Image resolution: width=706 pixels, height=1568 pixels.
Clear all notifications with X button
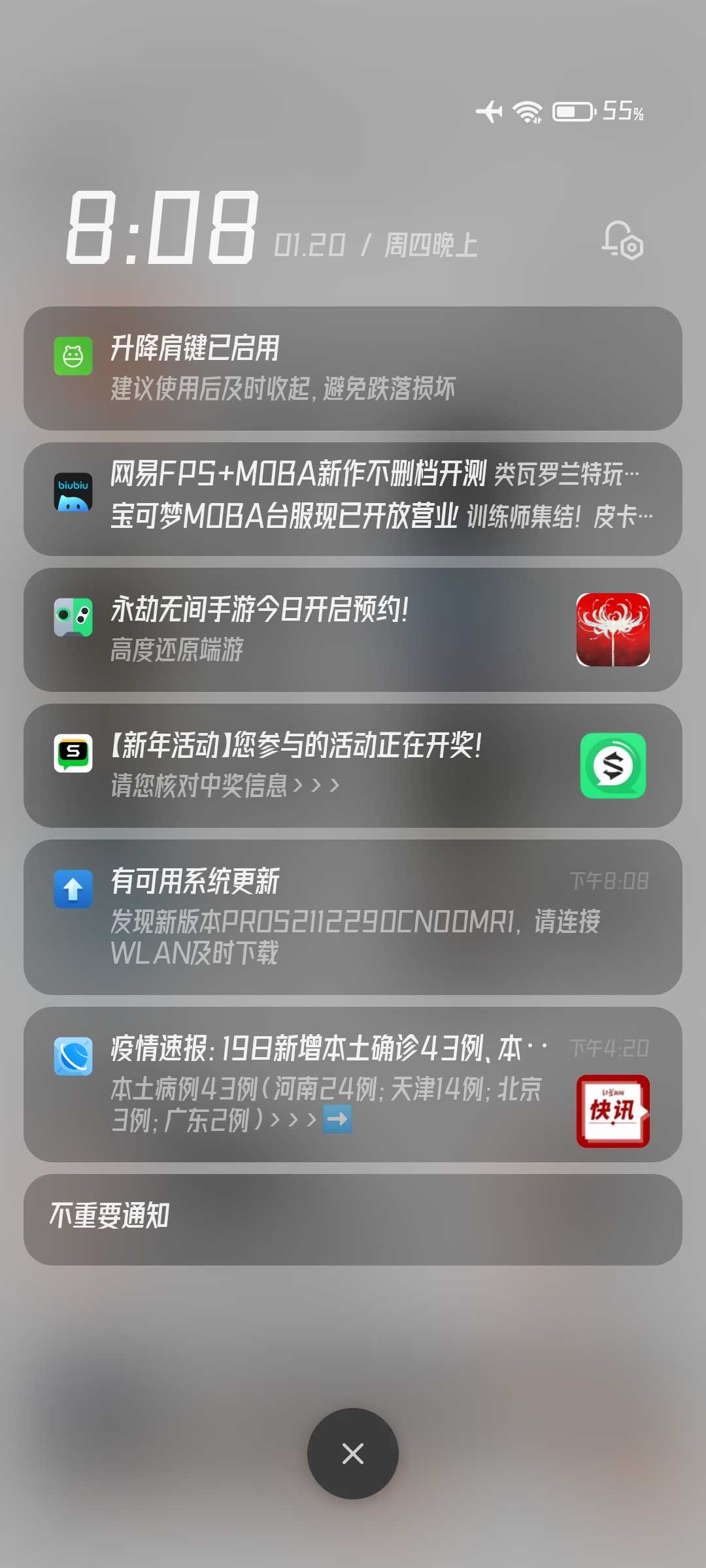pos(353,1454)
